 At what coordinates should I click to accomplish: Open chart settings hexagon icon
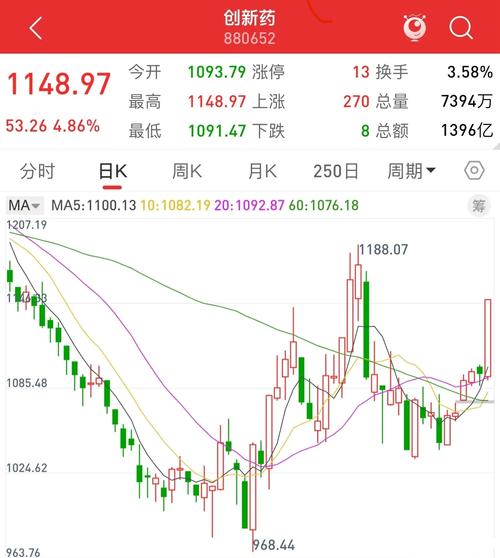474,171
